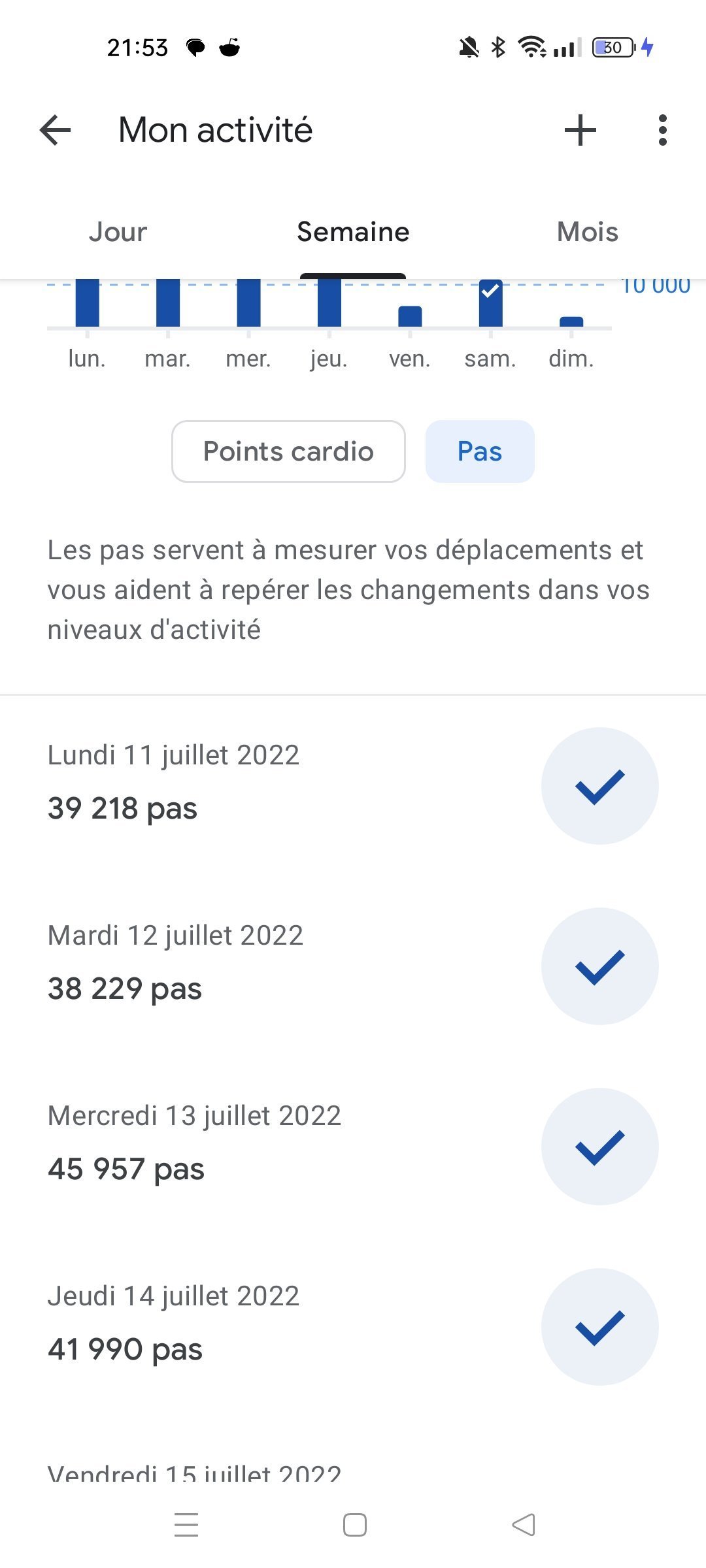
Task: Open recent apps from the navigation bar
Action: click(186, 1525)
